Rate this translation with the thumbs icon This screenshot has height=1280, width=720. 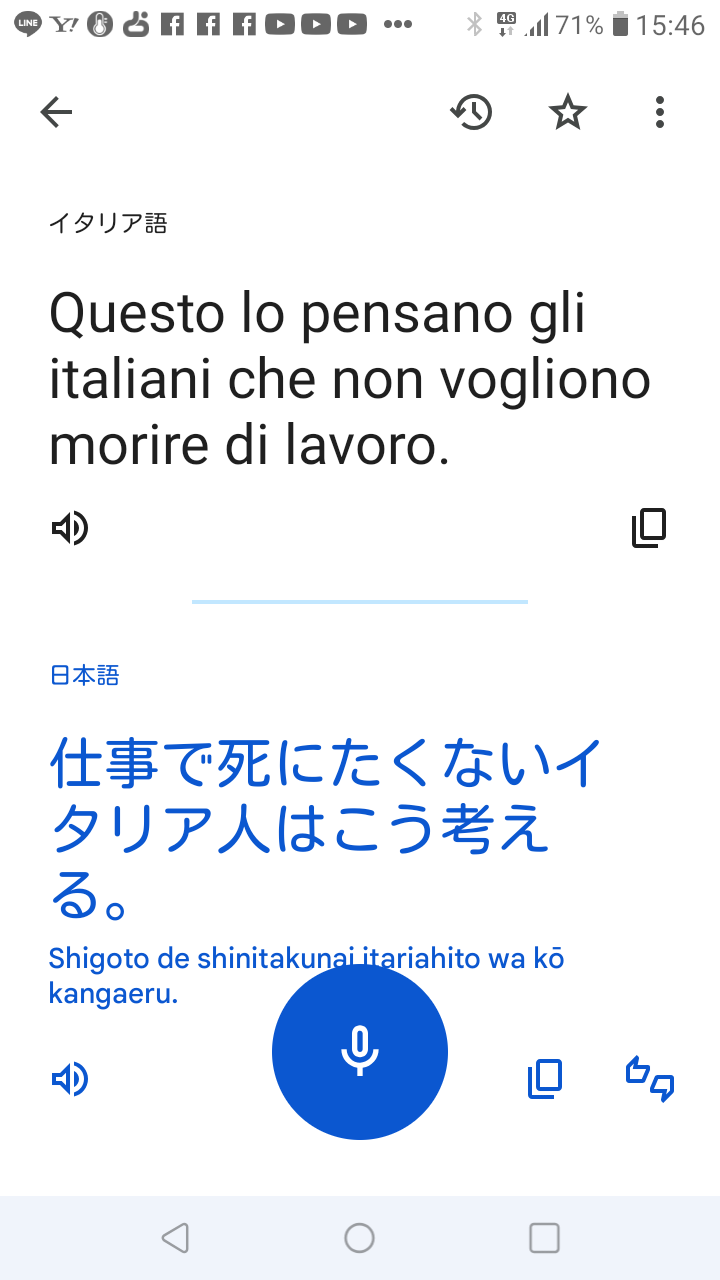pyautogui.click(x=650, y=1079)
